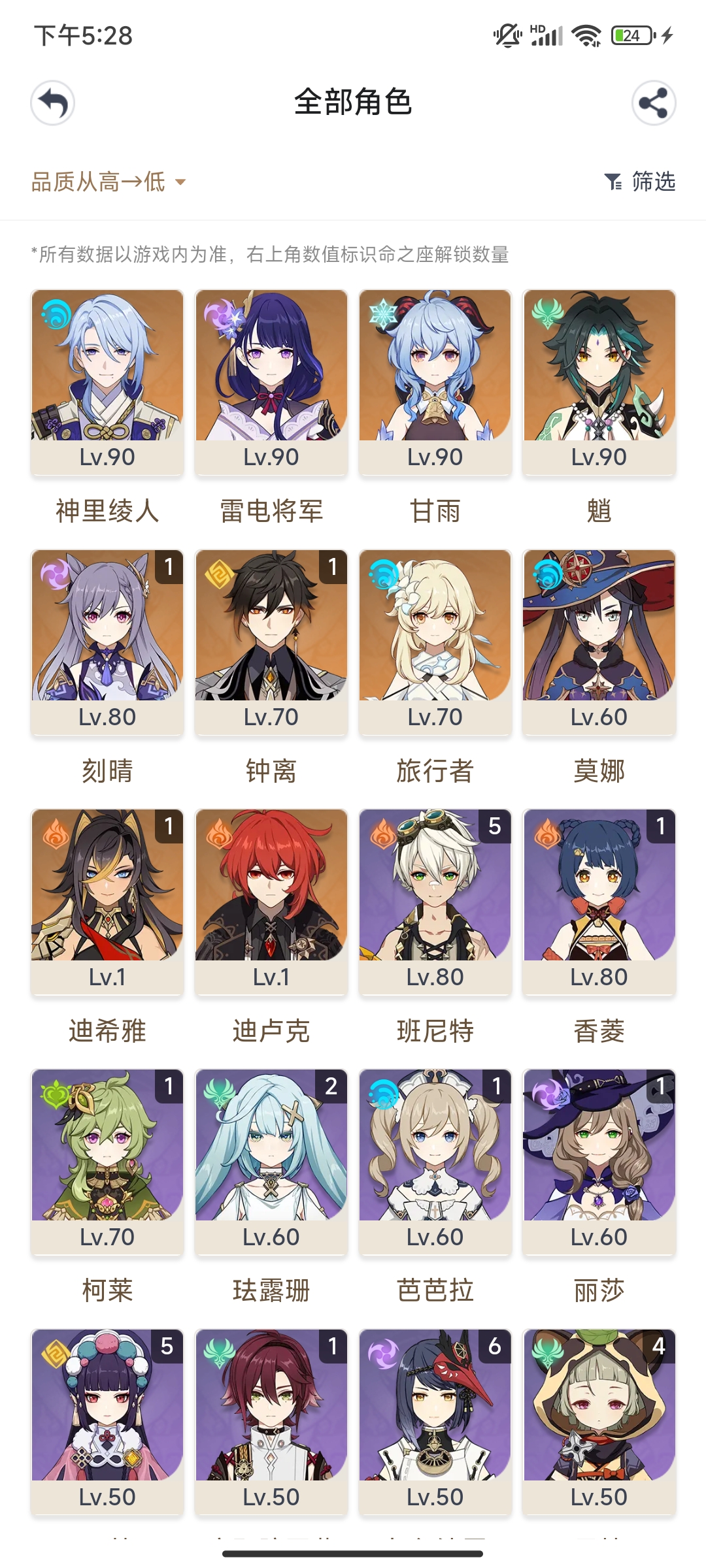Viewport: 706px width, 1568px height.
Task: Open the 魈 character card
Action: pos(599,382)
